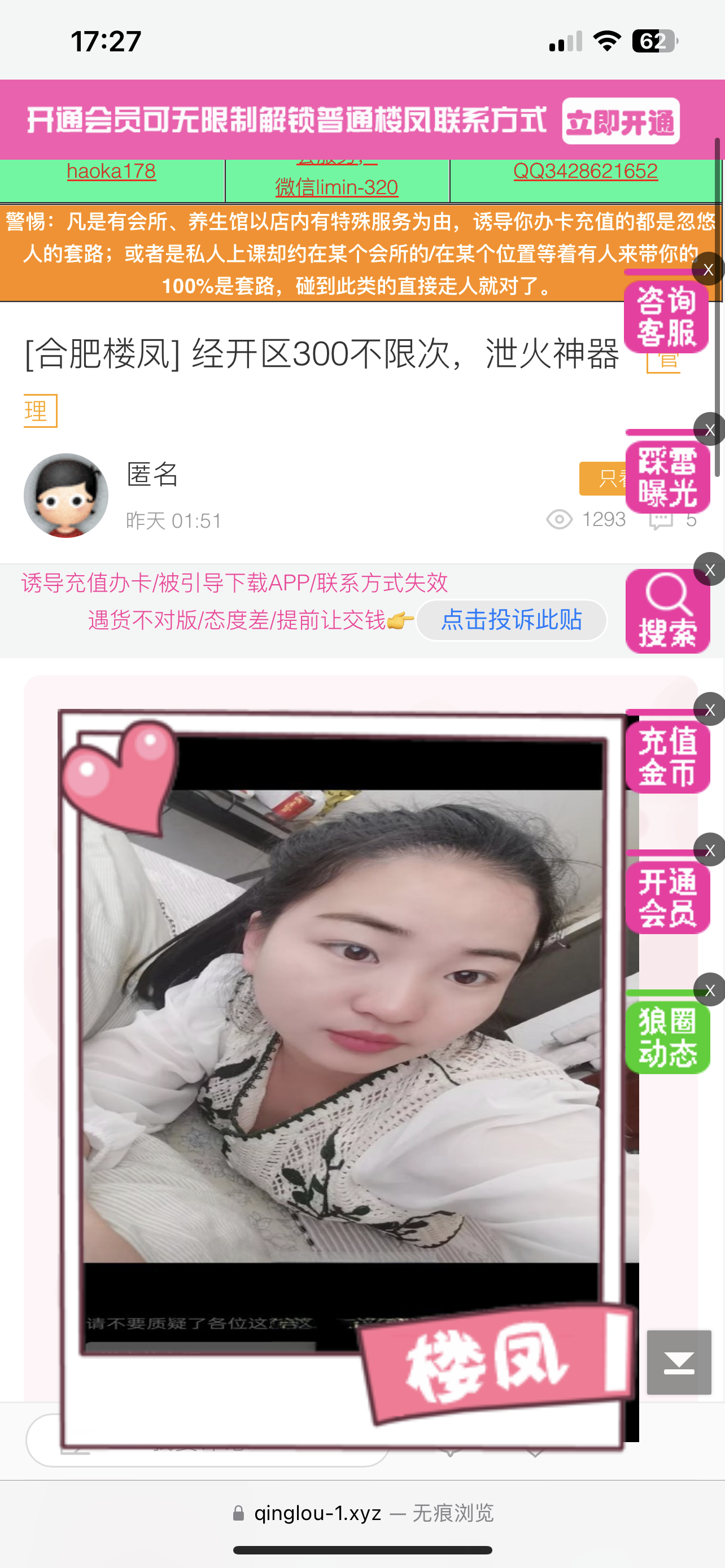Open the haoka178 link

coord(111,172)
